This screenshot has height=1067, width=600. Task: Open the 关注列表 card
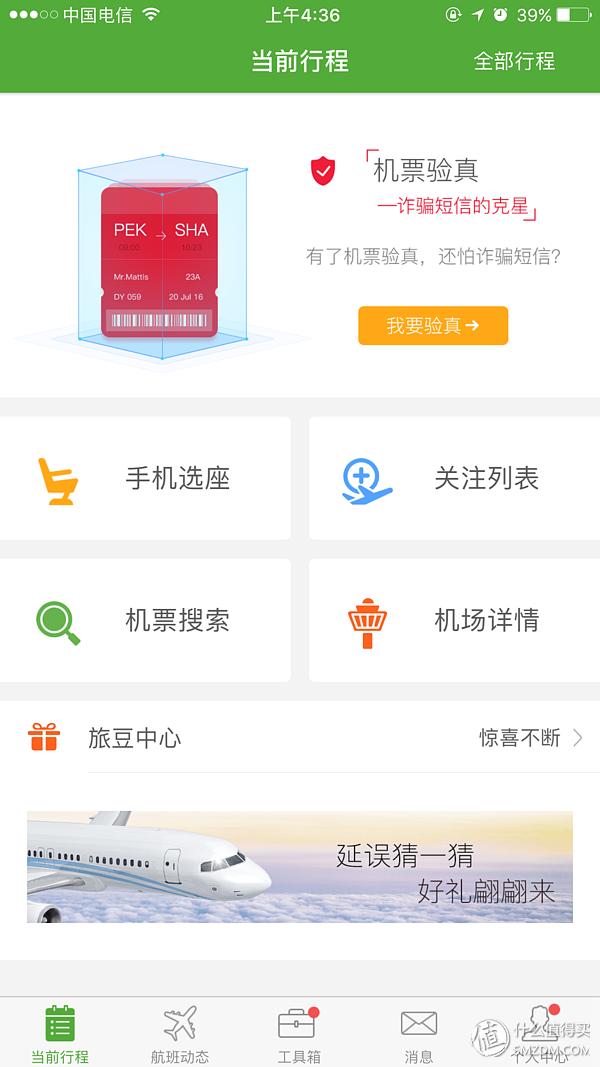(x=454, y=478)
